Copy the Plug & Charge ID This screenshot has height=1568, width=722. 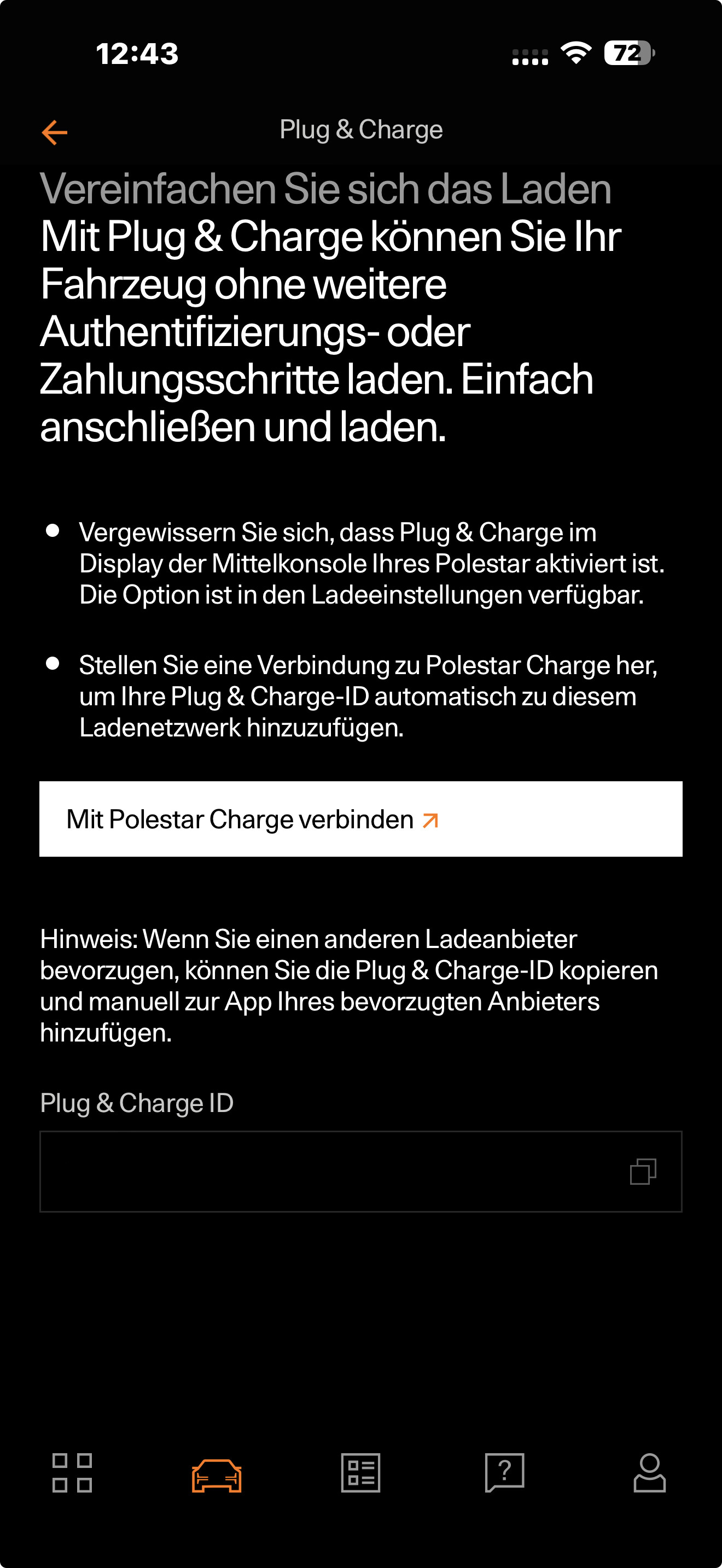tap(642, 1171)
